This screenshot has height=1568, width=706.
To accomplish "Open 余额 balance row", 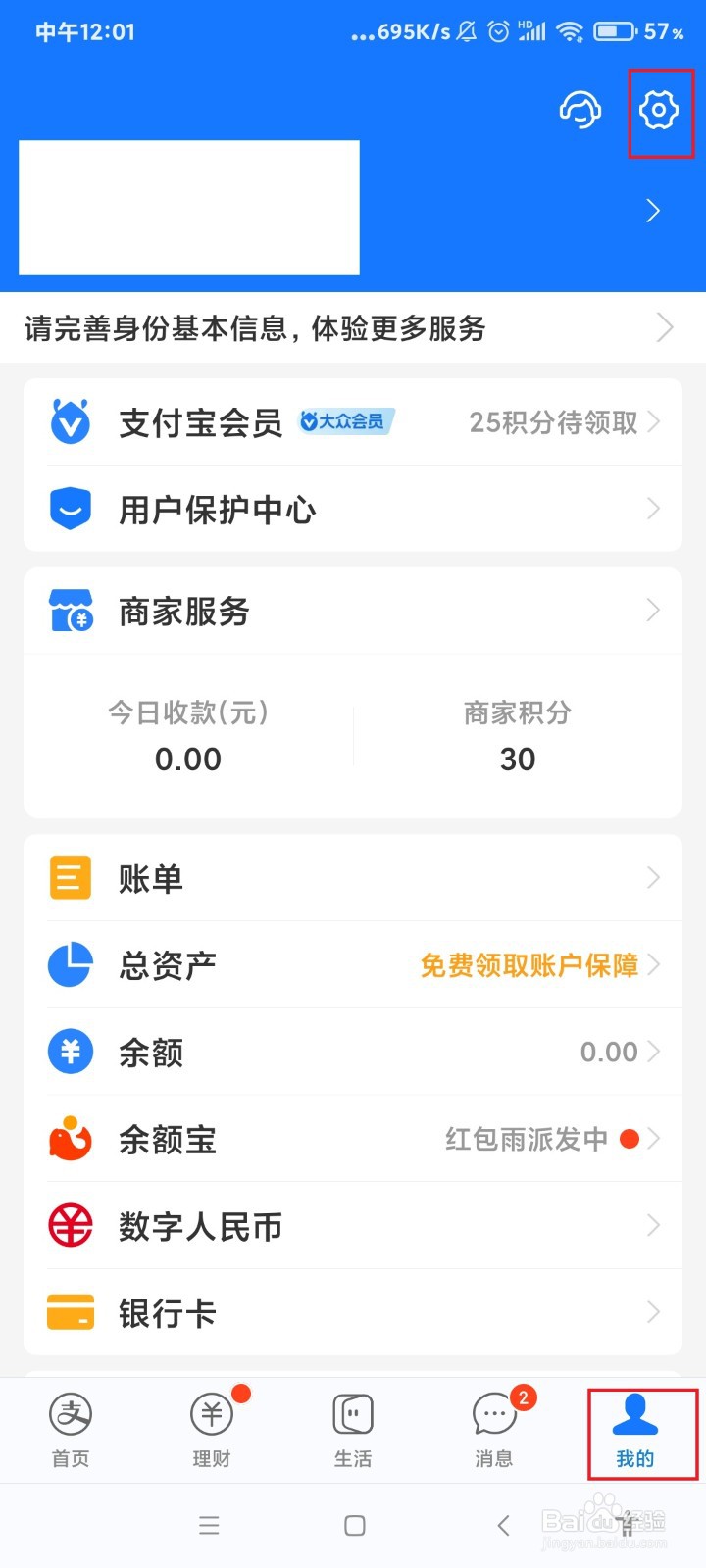I will [x=353, y=1053].
